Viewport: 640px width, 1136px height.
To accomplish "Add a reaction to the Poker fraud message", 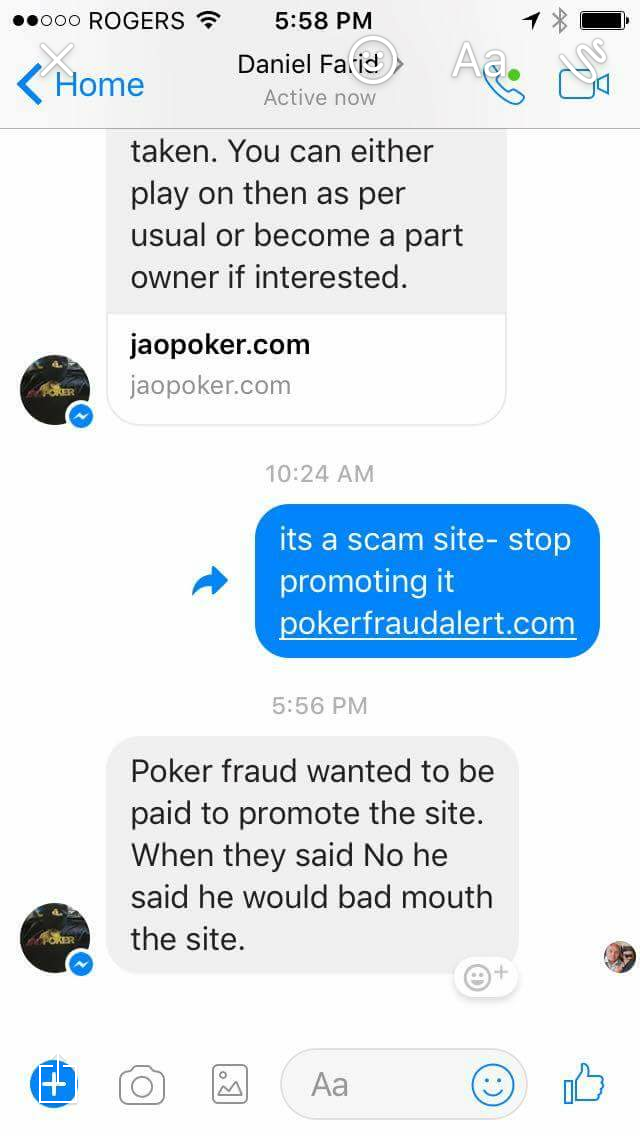I will 486,976.
